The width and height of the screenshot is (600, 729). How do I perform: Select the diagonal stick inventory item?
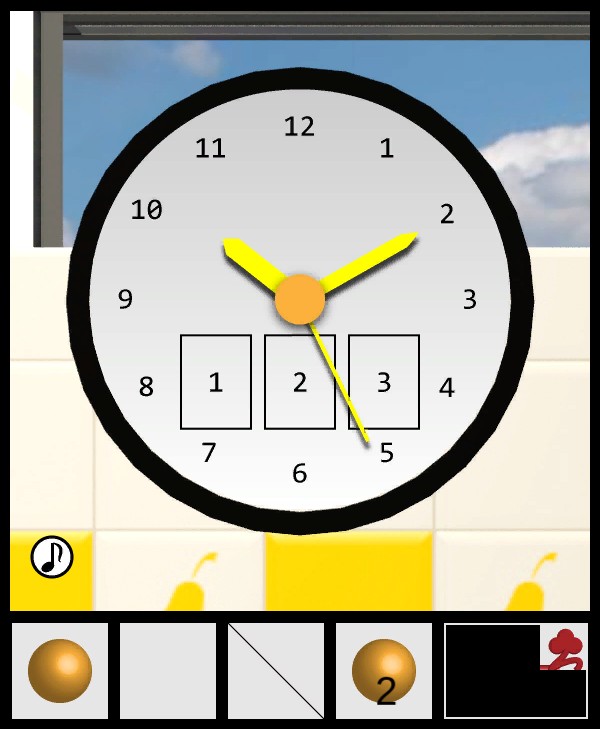(x=276, y=670)
